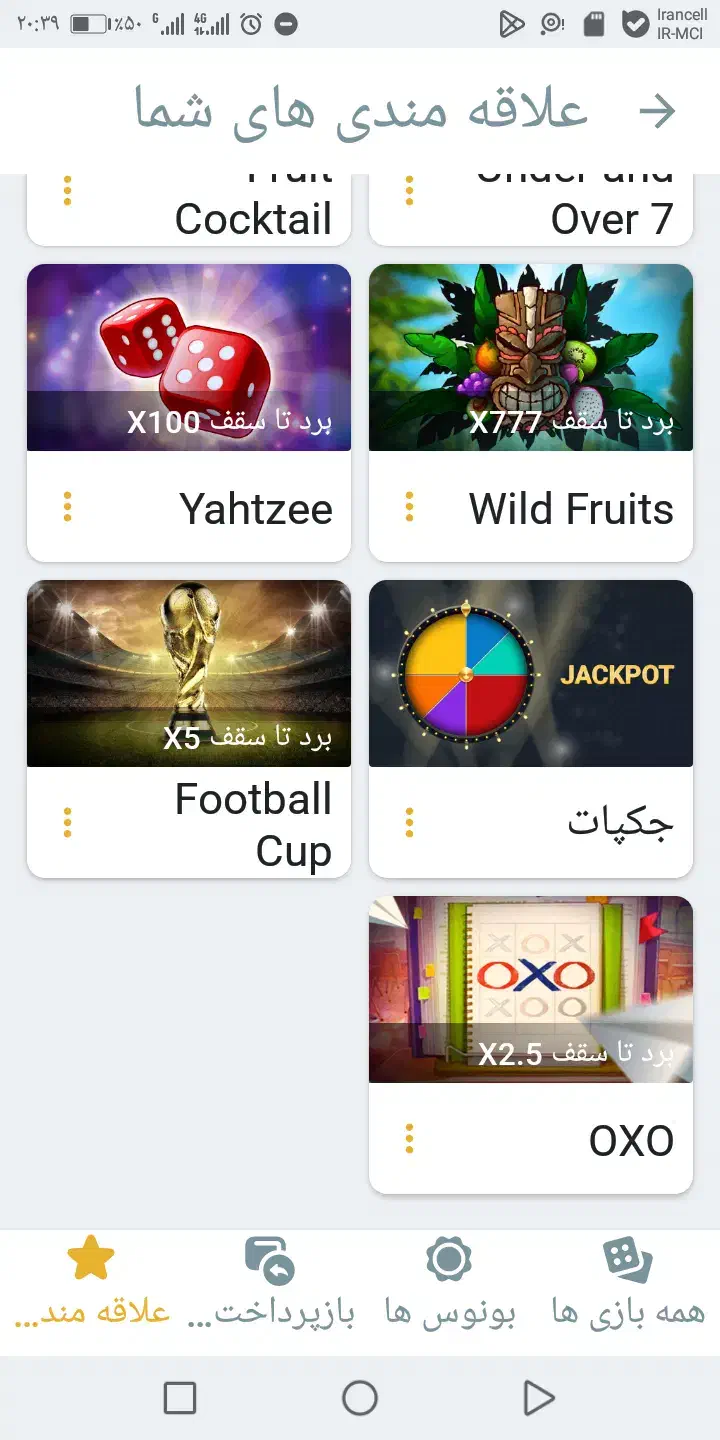Select the بونوس ها bonuses icon
720x1440 pixels.
pyautogui.click(x=448, y=1258)
